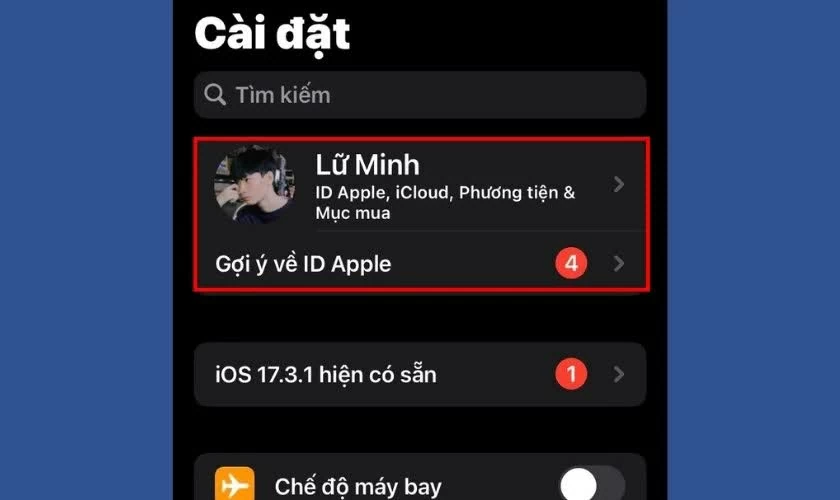Toggle the Chế độ máy bay switch
840x500 pixels.
tap(590, 484)
